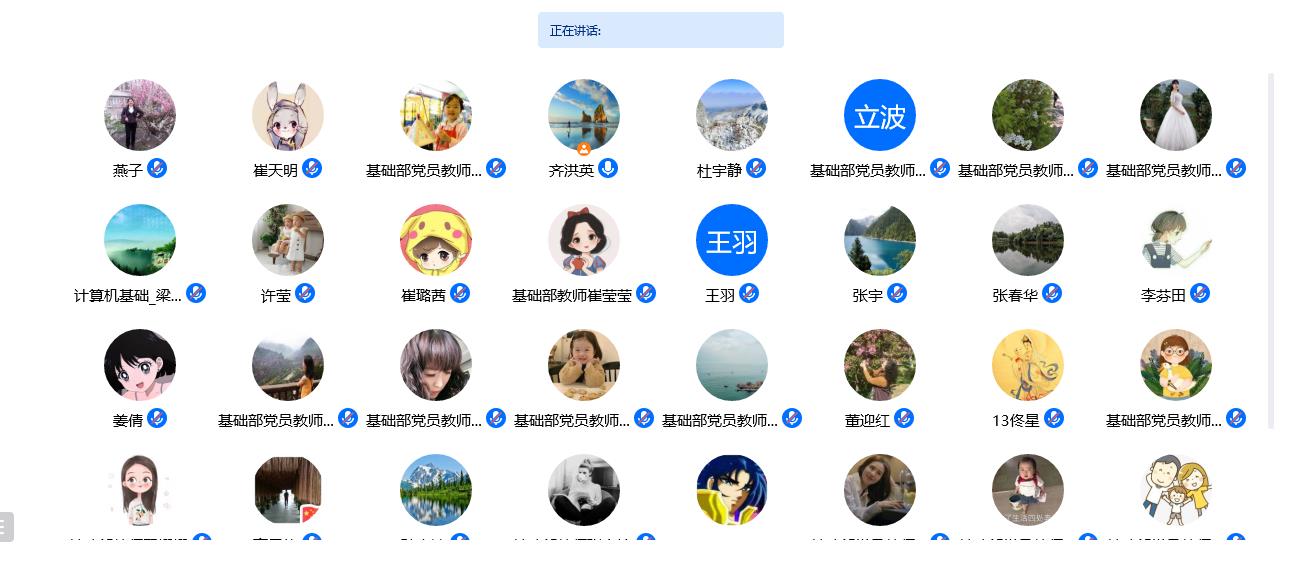Open participant 姜倩
The image size is (1312, 565).
pos(140,365)
